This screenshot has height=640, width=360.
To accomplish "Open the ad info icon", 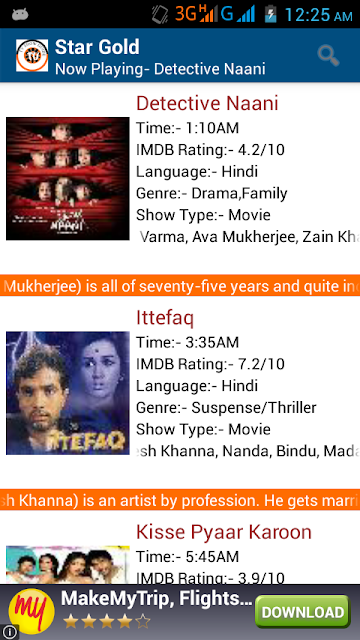I will [x=9, y=633].
